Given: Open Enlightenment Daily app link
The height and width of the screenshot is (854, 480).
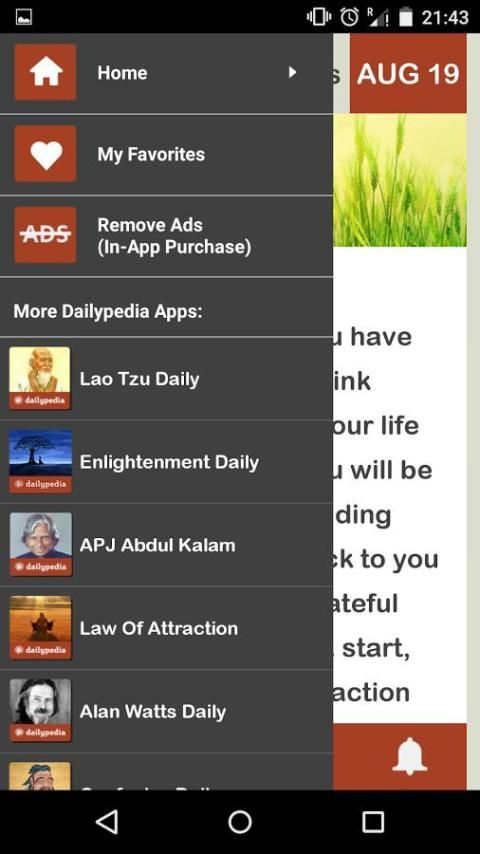Looking at the screenshot, I should 166,462.
